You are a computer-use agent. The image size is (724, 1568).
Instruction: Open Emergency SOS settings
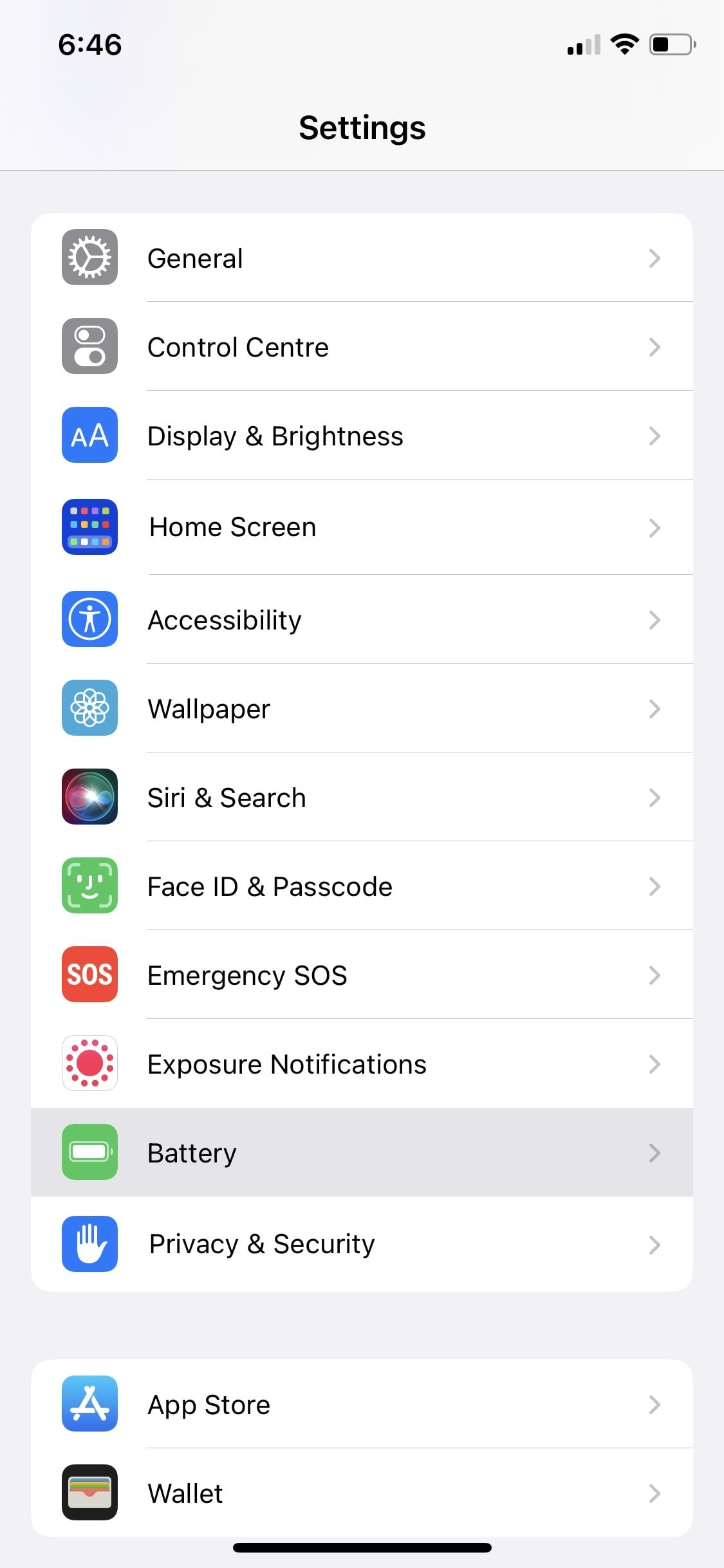362,975
